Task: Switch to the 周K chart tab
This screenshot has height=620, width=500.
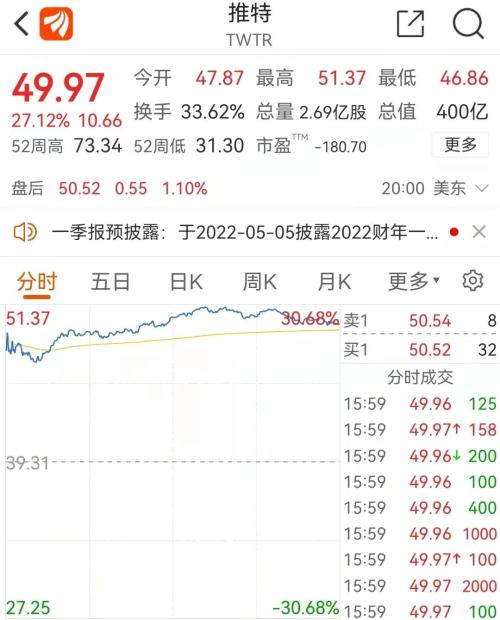Action: point(260,282)
